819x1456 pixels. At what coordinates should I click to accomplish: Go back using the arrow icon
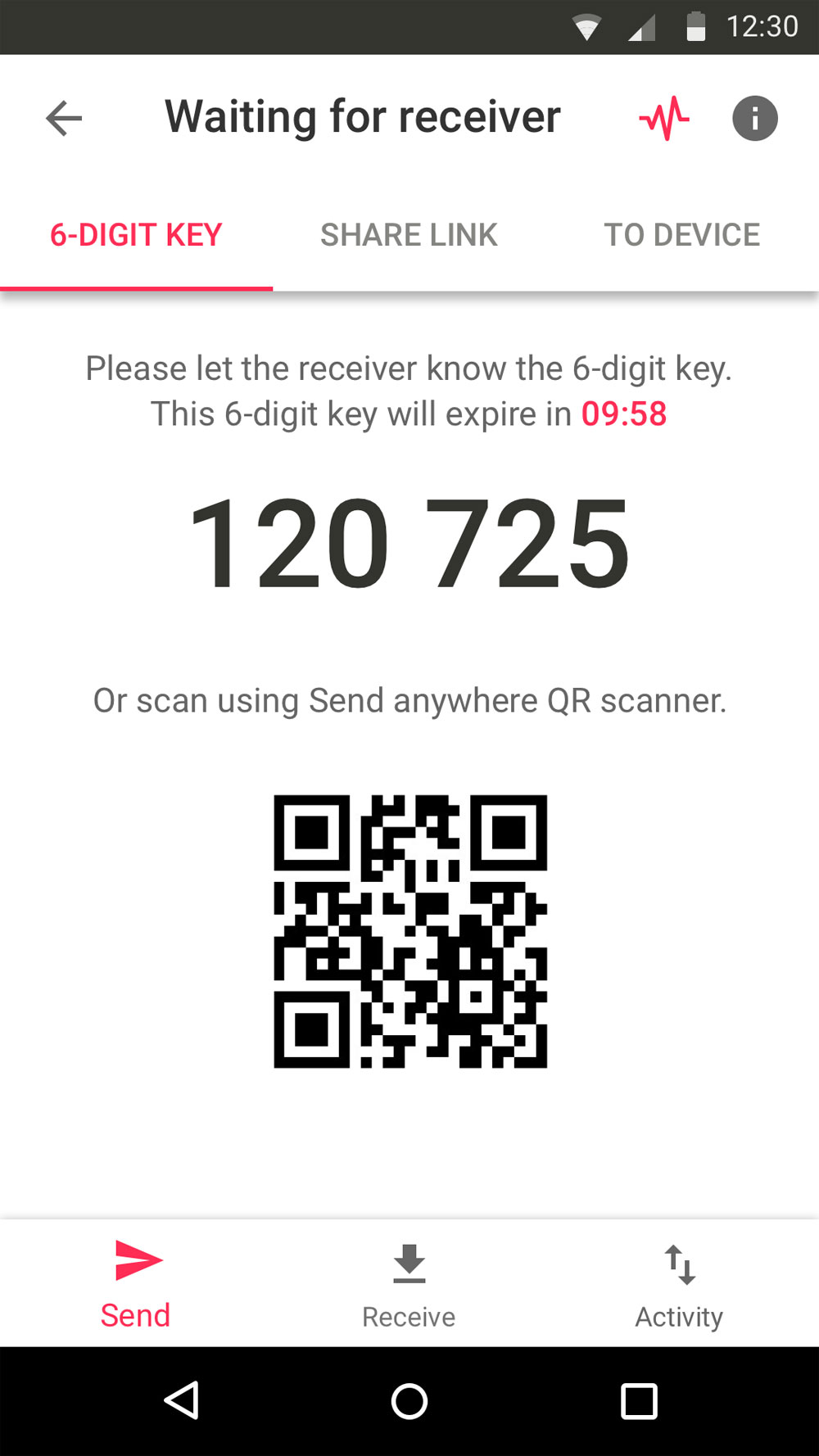coord(64,119)
